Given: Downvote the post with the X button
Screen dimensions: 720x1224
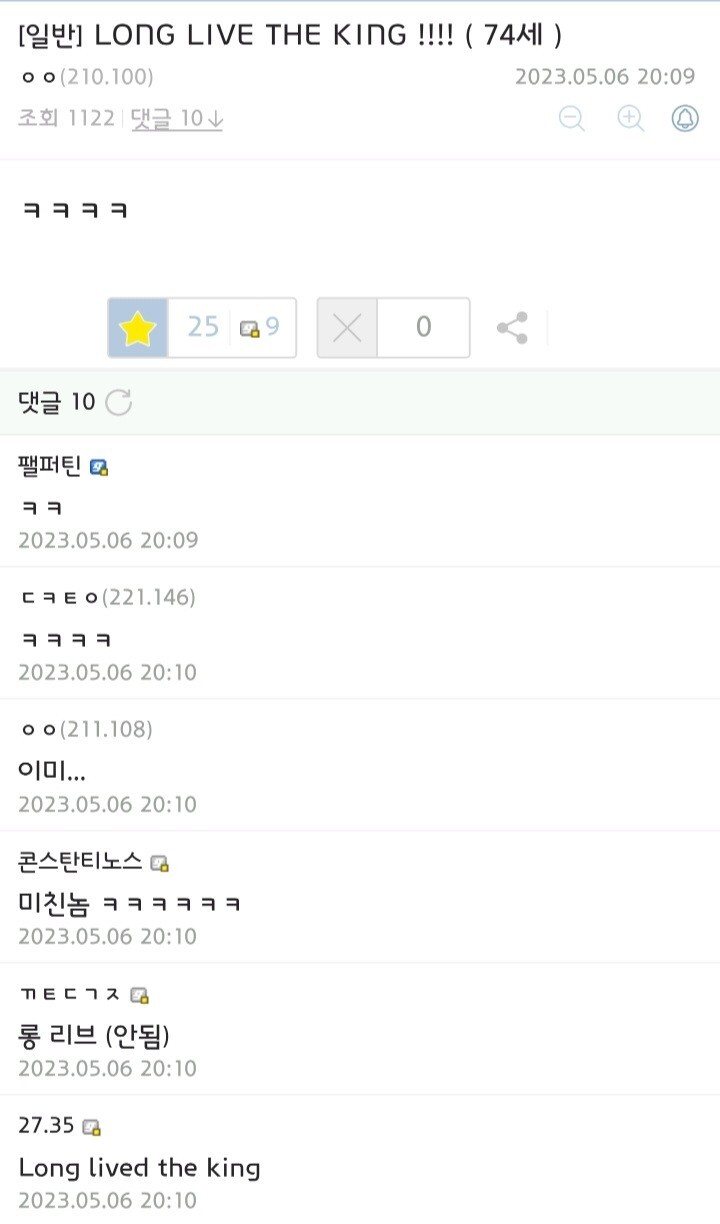Looking at the screenshot, I should click(347, 328).
